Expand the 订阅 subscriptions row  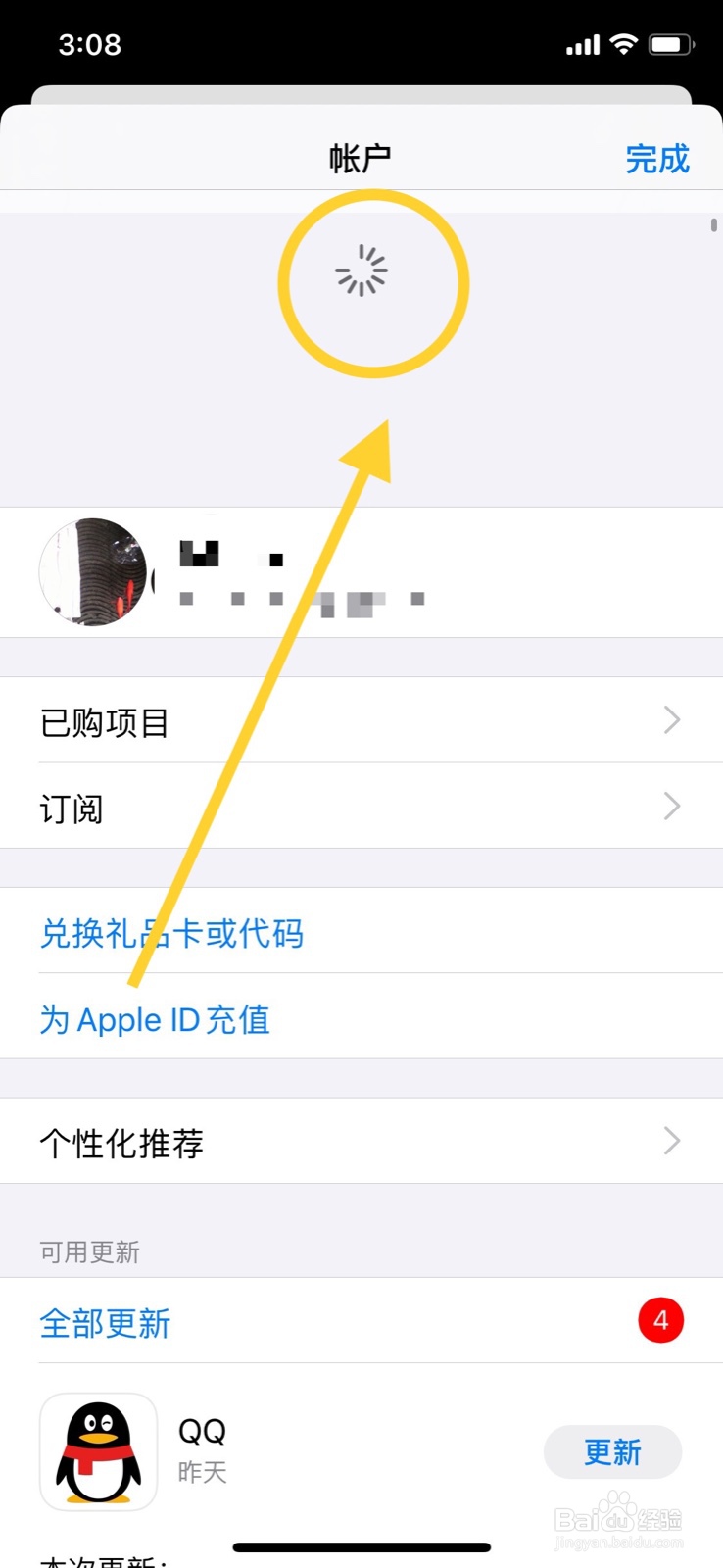(670, 807)
